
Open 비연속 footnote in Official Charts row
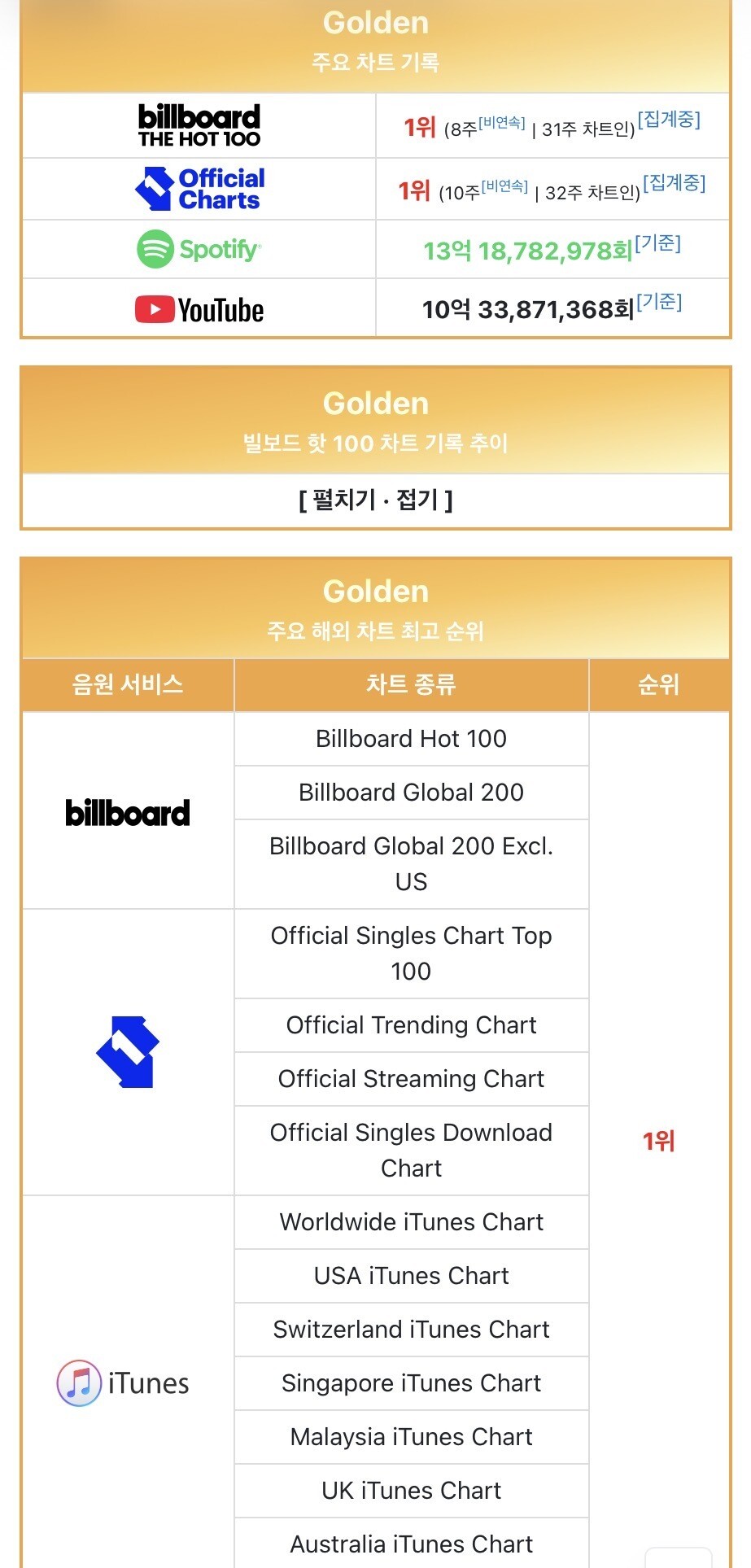click(505, 186)
